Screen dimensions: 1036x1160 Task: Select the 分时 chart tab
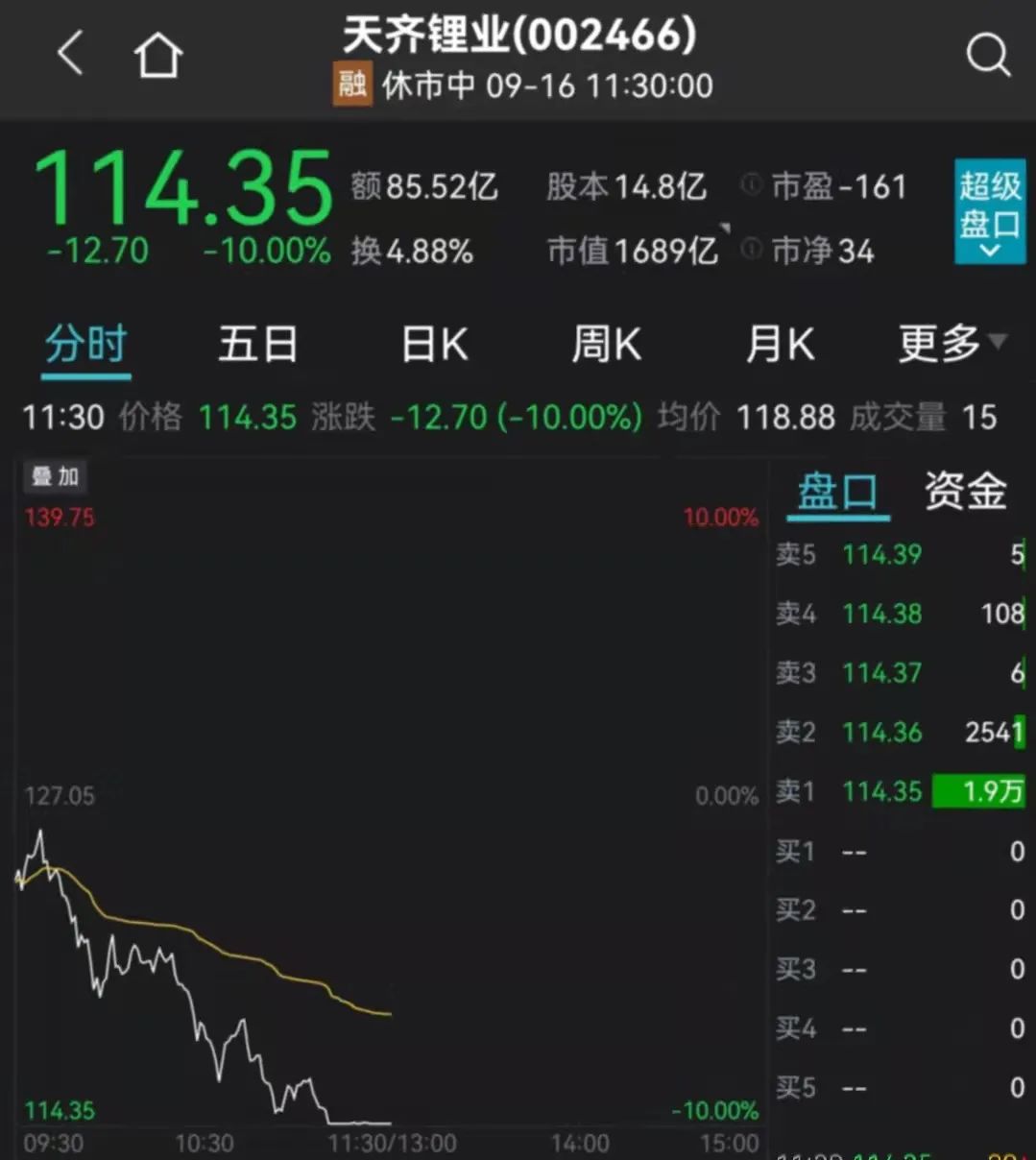86,345
